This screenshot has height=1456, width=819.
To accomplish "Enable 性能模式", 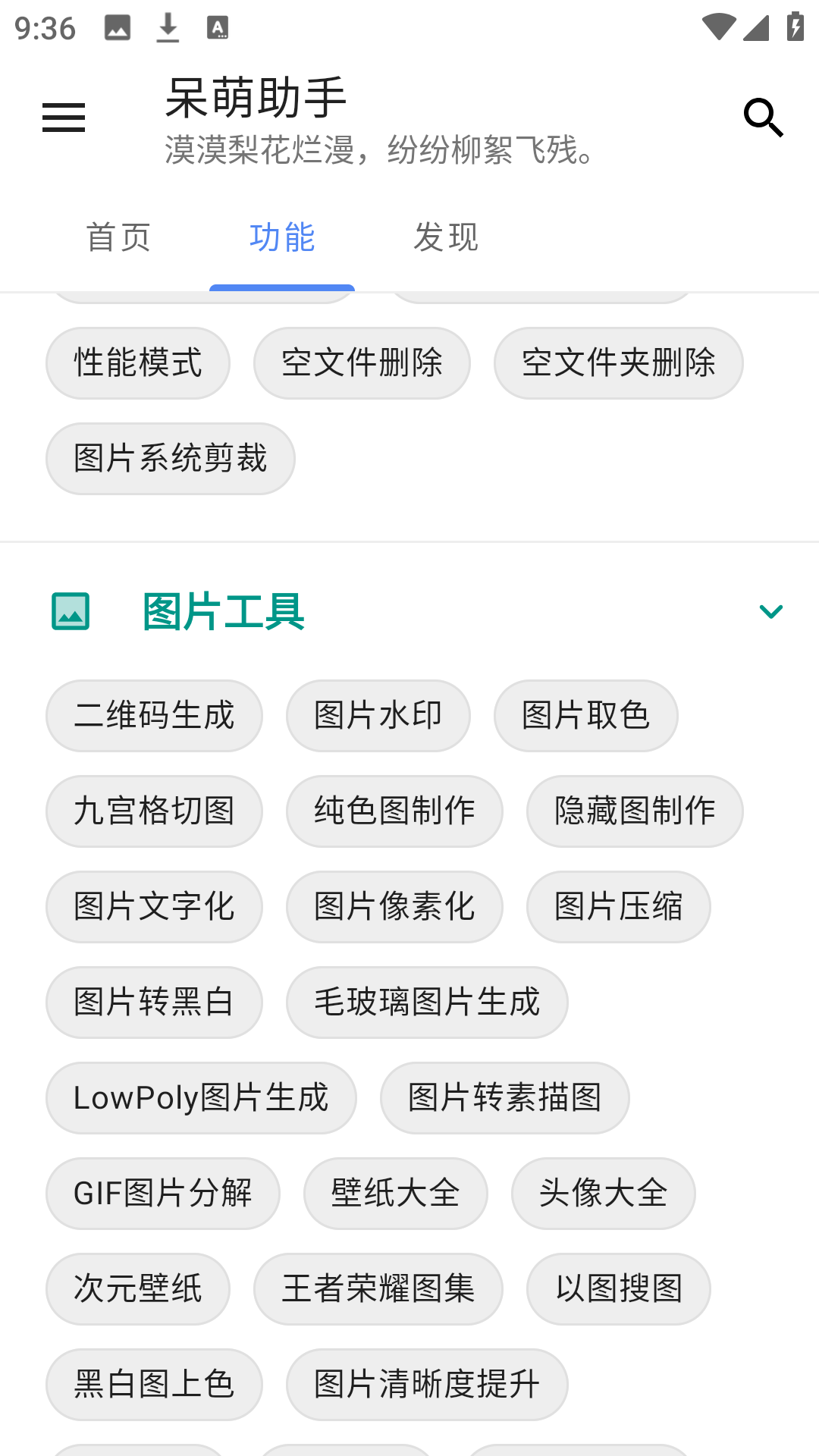I will point(137,362).
